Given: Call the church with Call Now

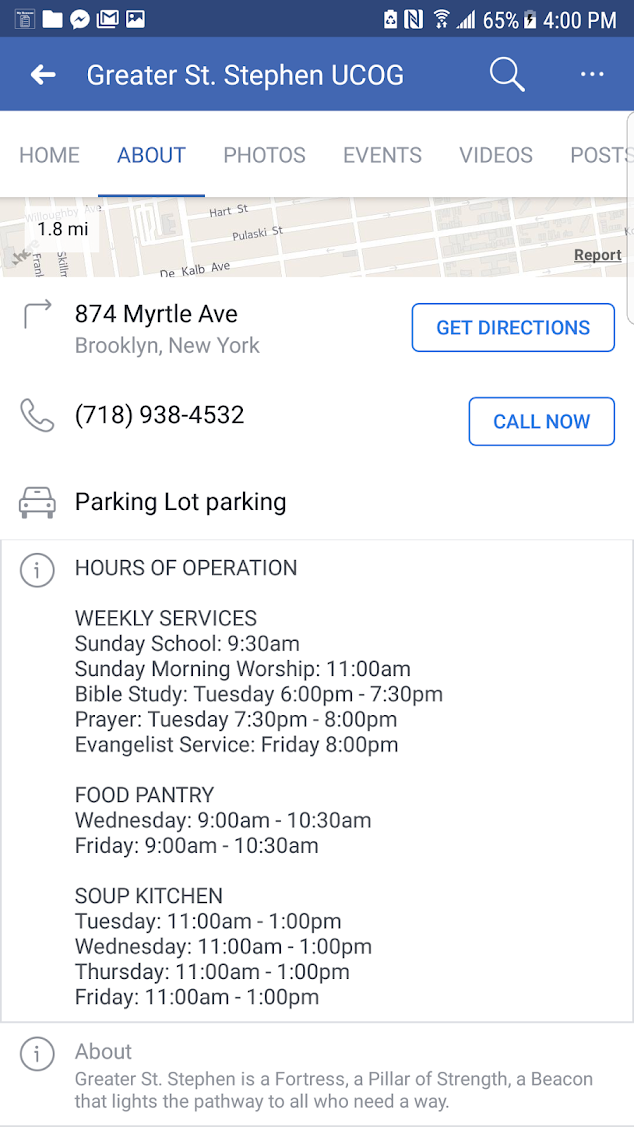Looking at the screenshot, I should pyautogui.click(x=542, y=421).
